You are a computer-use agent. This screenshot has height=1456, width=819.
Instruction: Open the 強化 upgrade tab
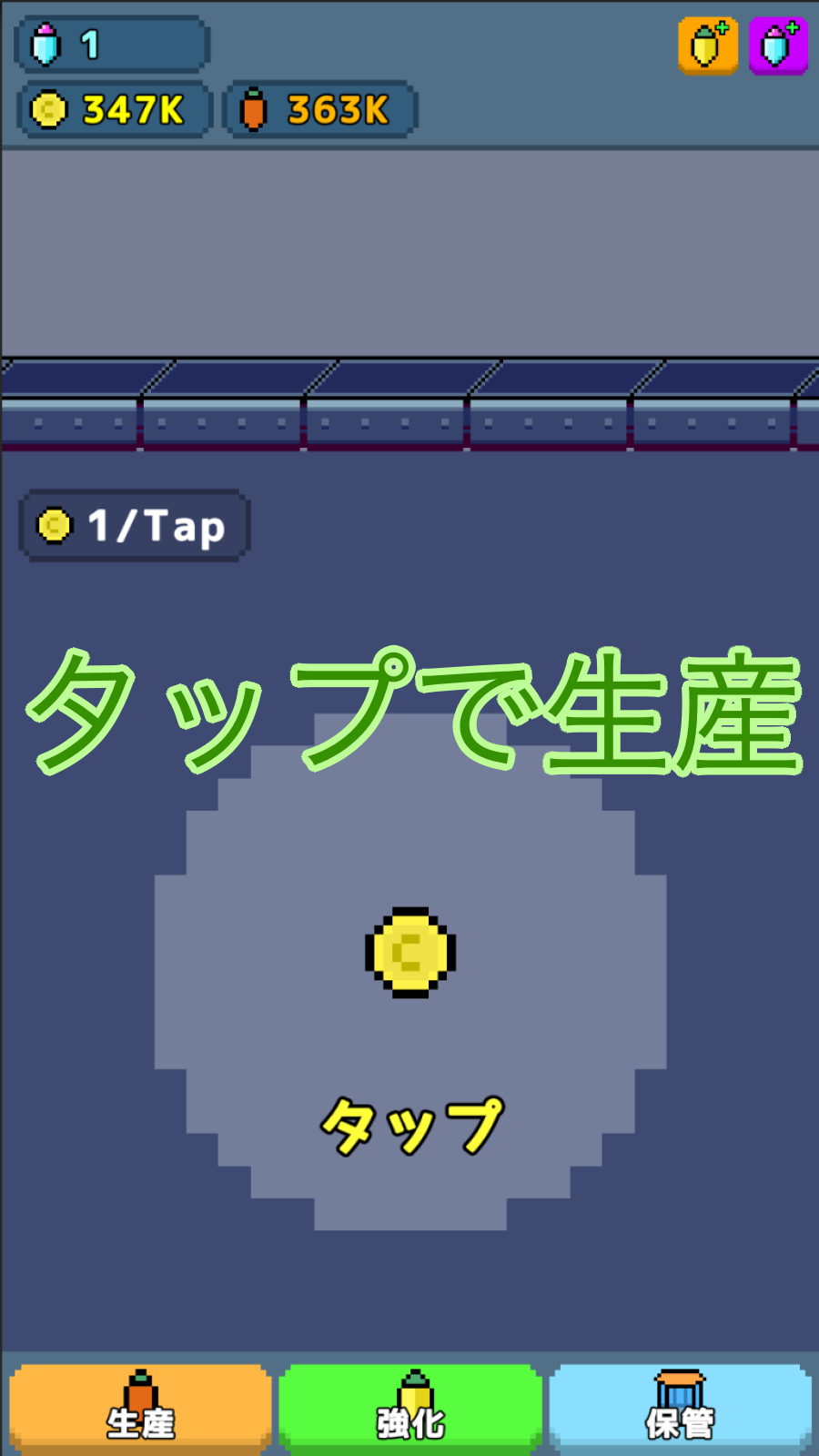coord(410,1405)
